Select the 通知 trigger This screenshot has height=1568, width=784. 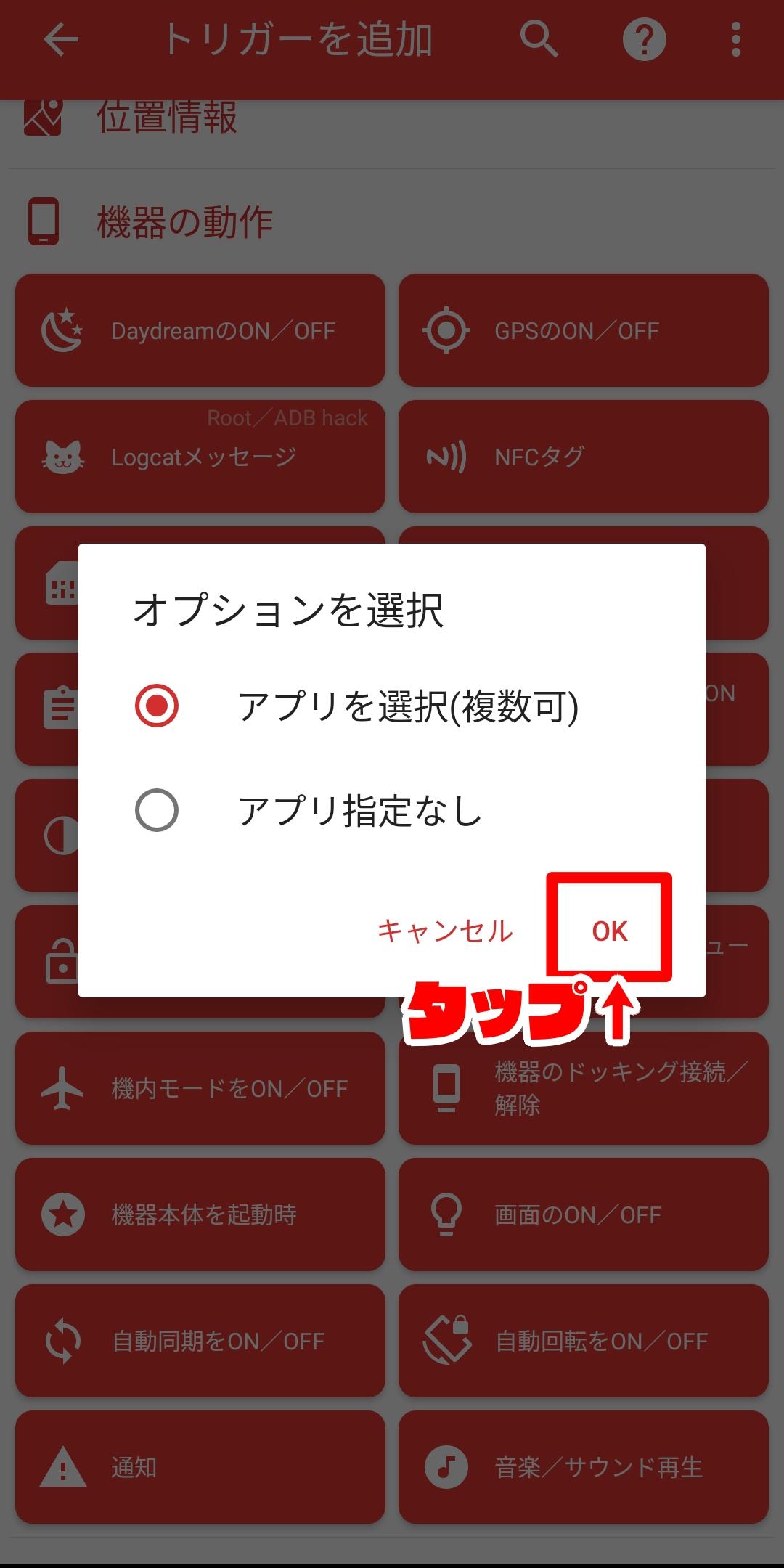pyautogui.click(x=200, y=1467)
